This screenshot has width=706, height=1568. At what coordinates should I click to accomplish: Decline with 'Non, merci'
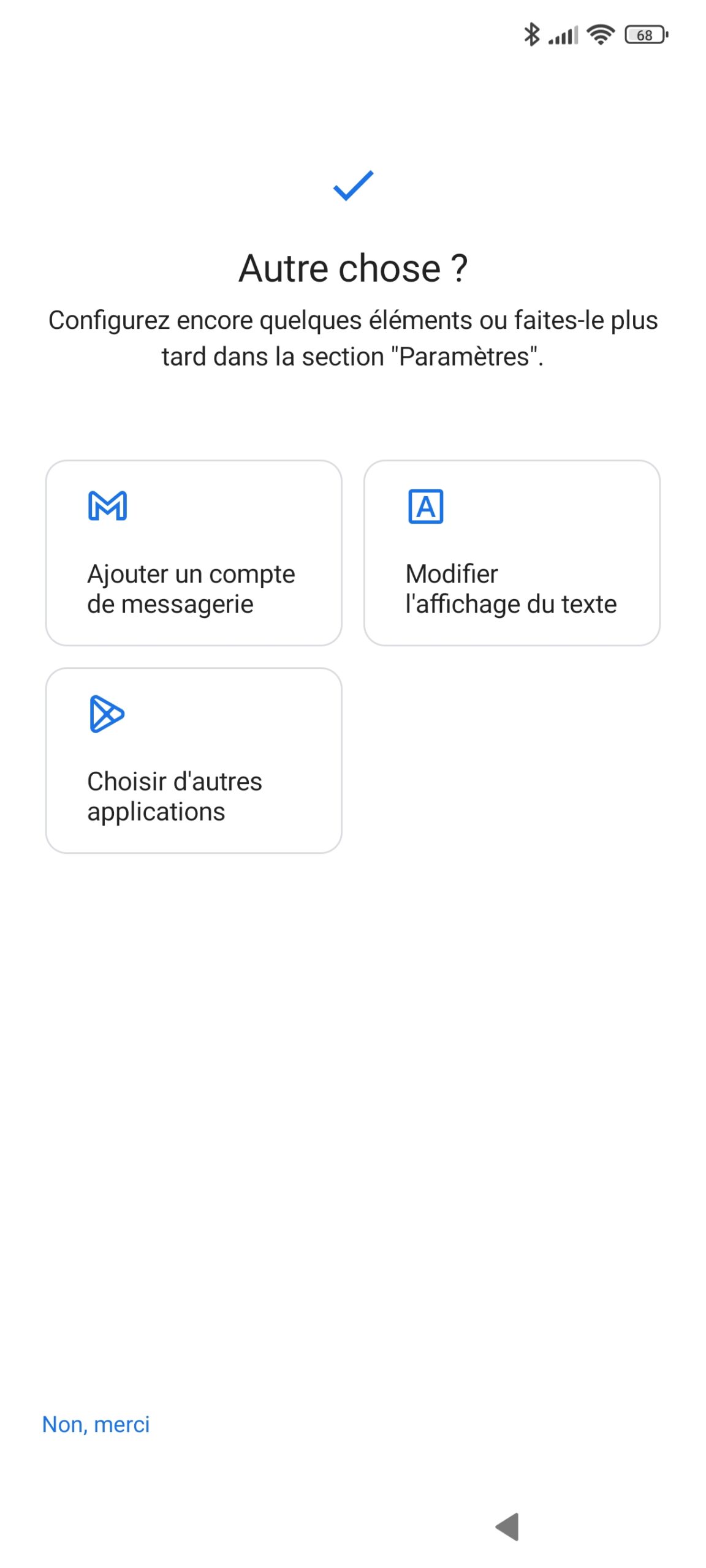96,1424
